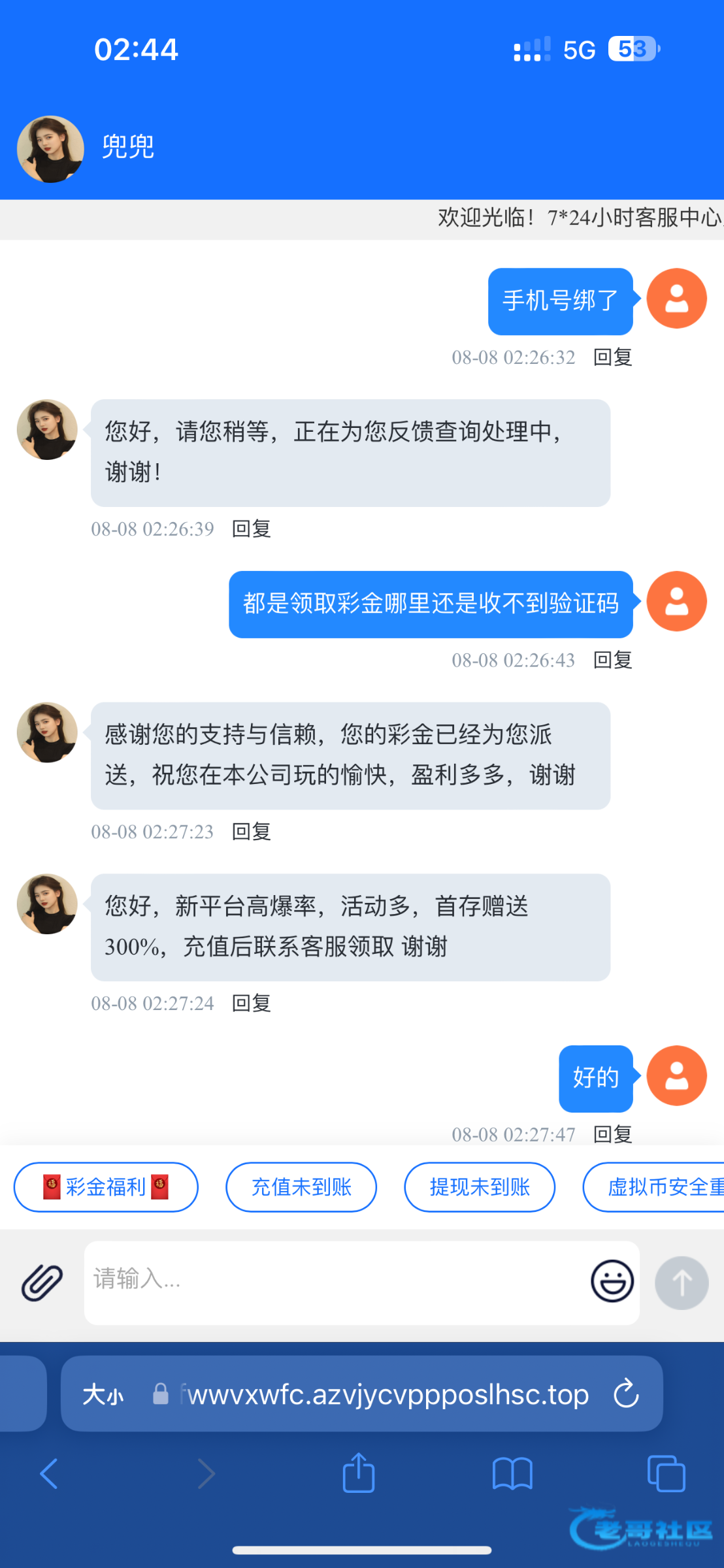The width and height of the screenshot is (724, 1568).
Task: Tap the 提现未到账 quick reply chip
Action: [480, 1187]
